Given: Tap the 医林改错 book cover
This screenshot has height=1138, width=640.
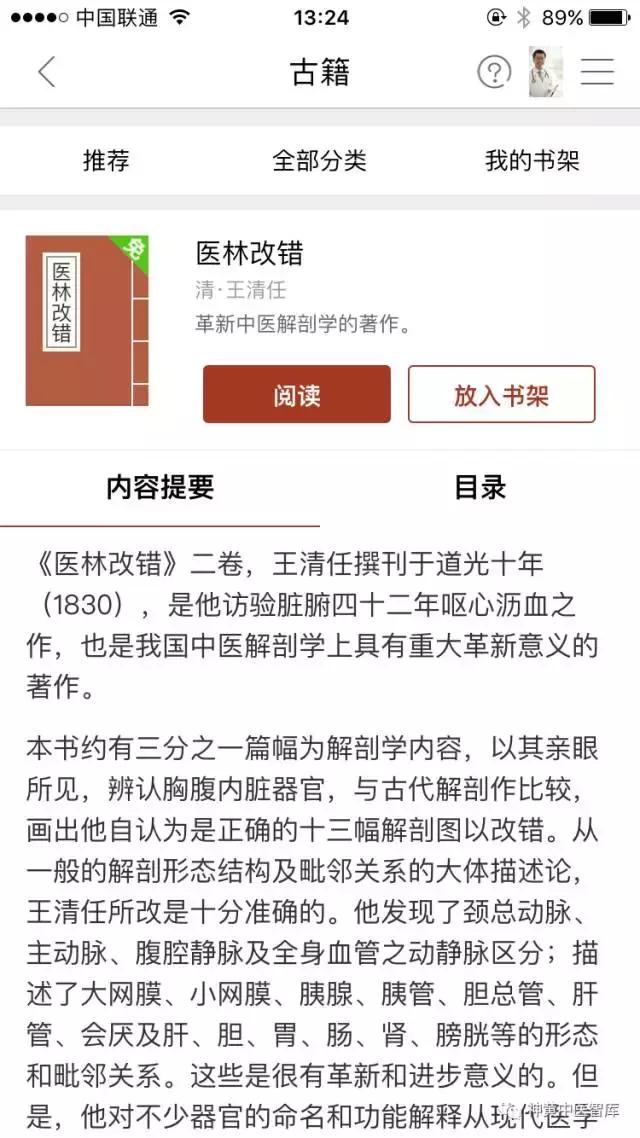Looking at the screenshot, I should [87, 321].
